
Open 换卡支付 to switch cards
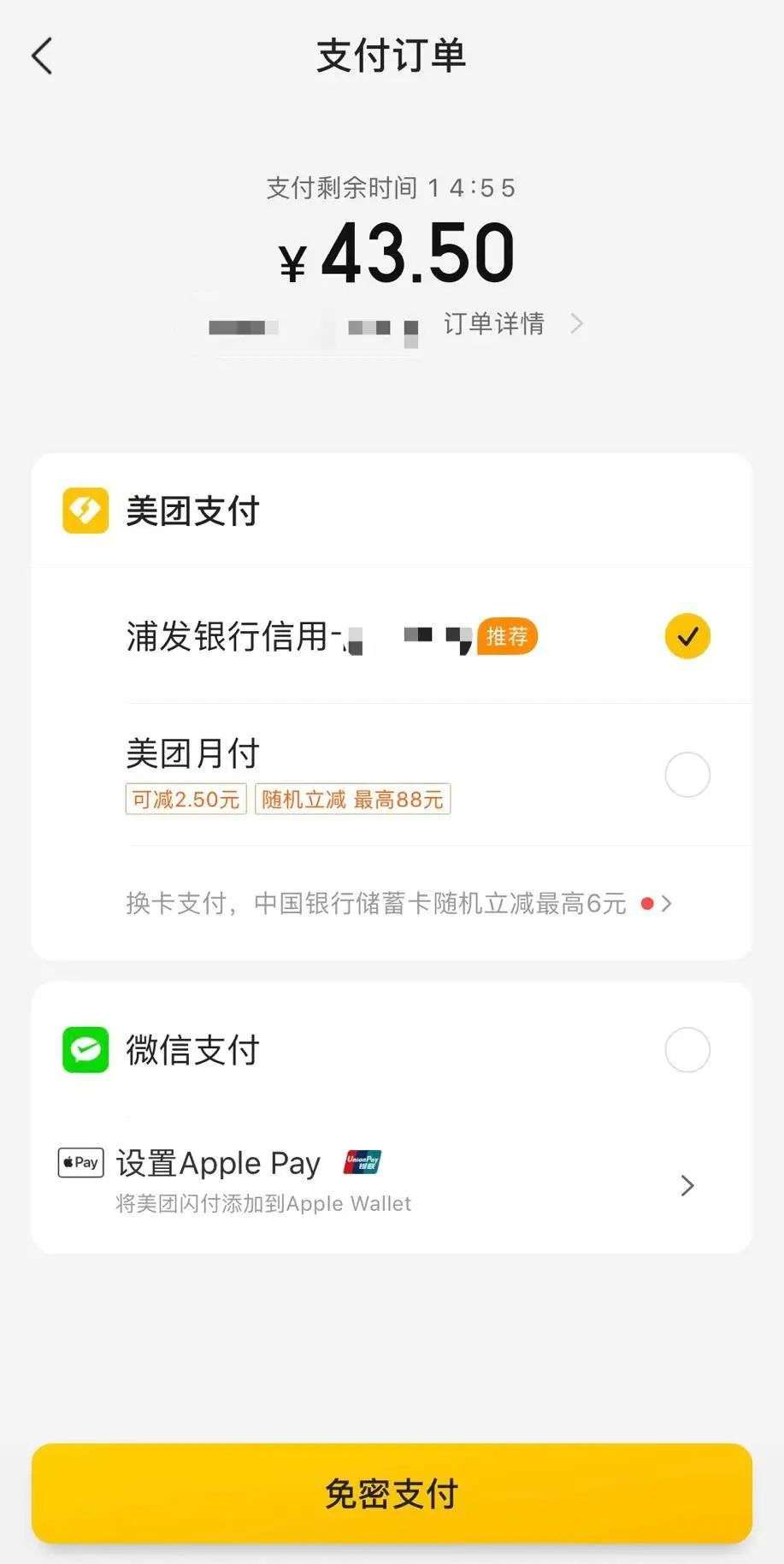[x=398, y=903]
